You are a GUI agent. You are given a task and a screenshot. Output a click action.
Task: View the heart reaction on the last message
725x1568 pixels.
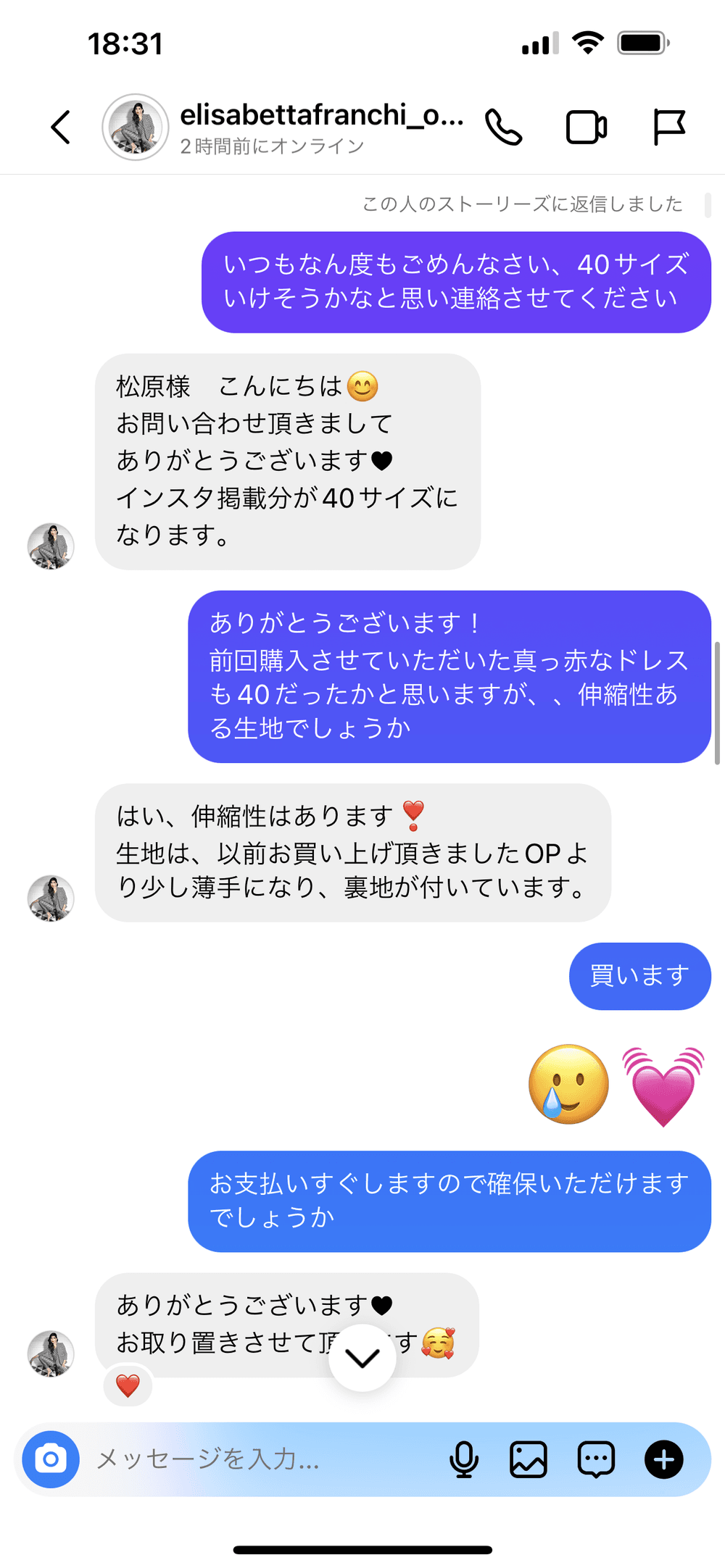coord(128,1385)
